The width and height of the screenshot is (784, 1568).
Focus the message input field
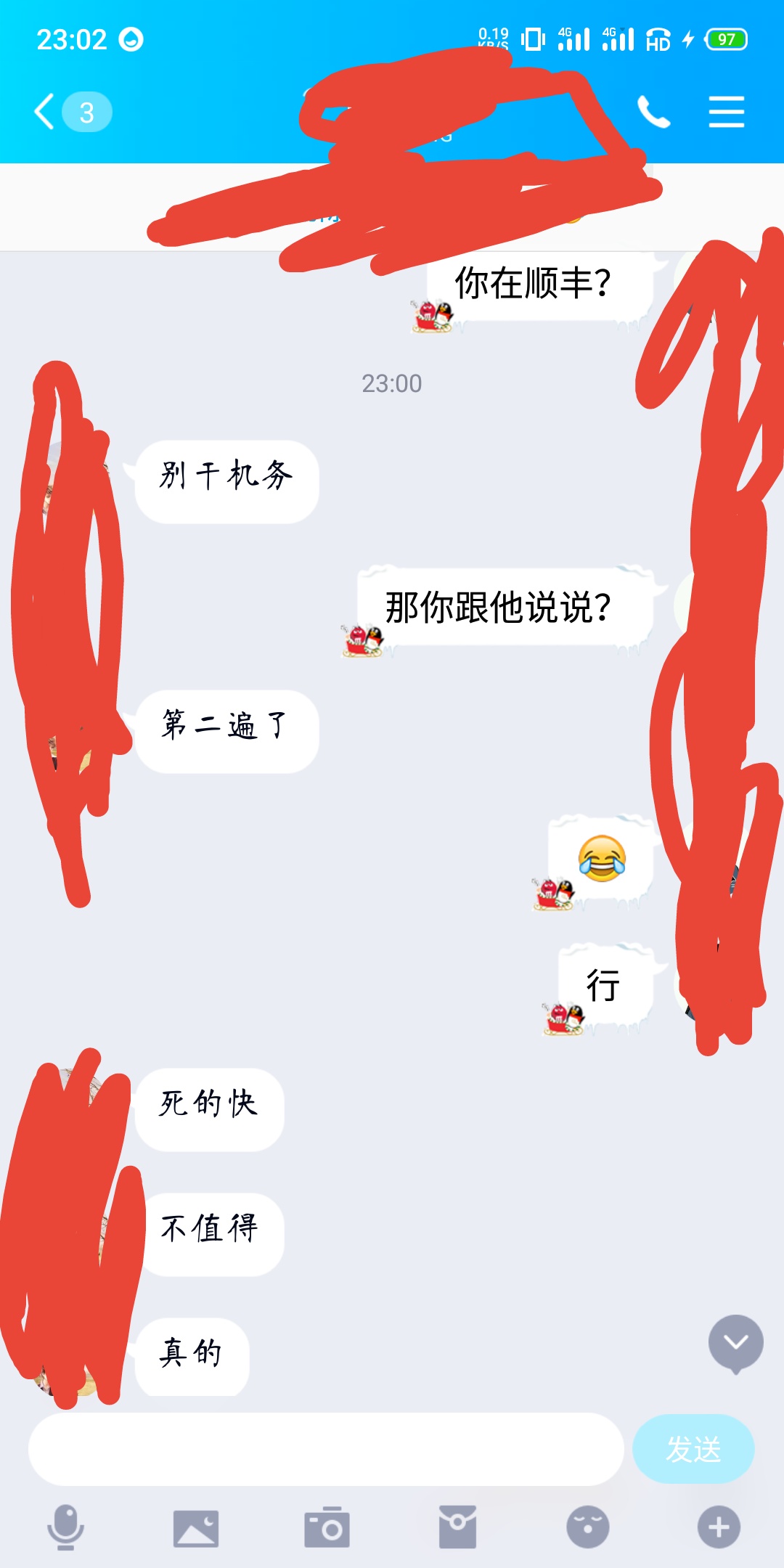point(325,1449)
